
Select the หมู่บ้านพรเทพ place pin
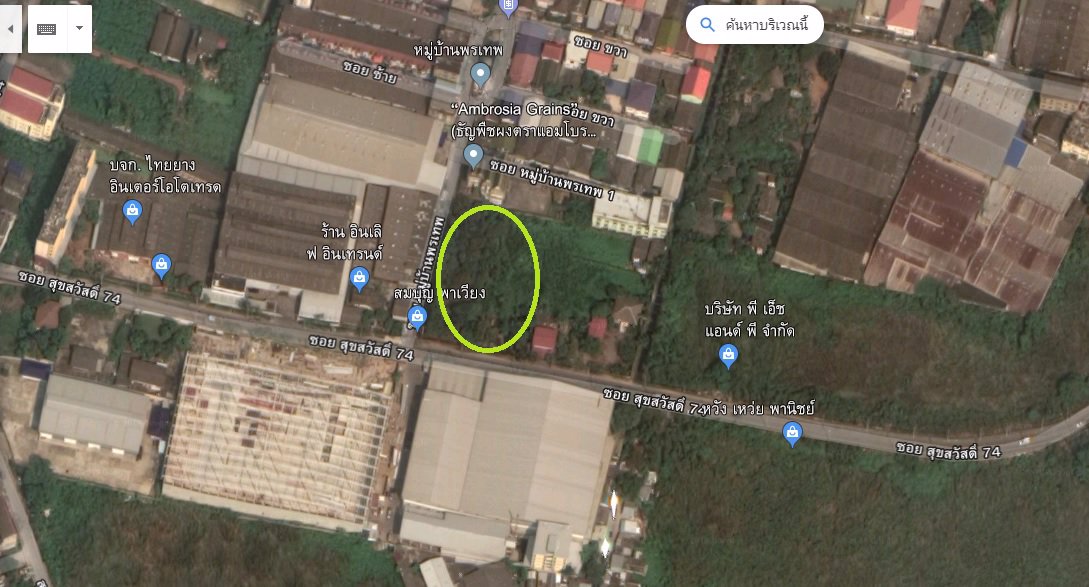(481, 73)
